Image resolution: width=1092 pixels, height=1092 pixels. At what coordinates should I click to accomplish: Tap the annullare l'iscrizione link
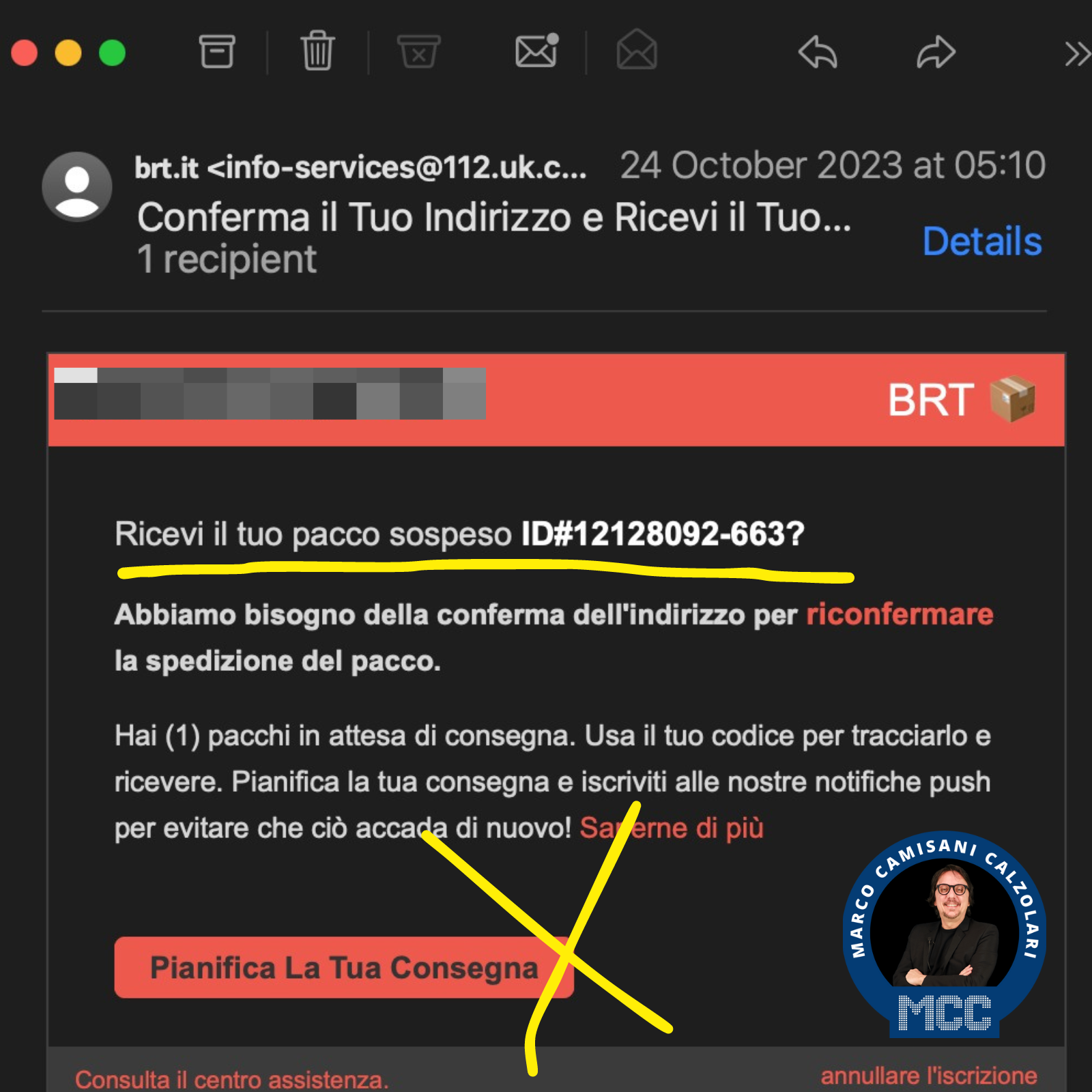click(x=928, y=1076)
